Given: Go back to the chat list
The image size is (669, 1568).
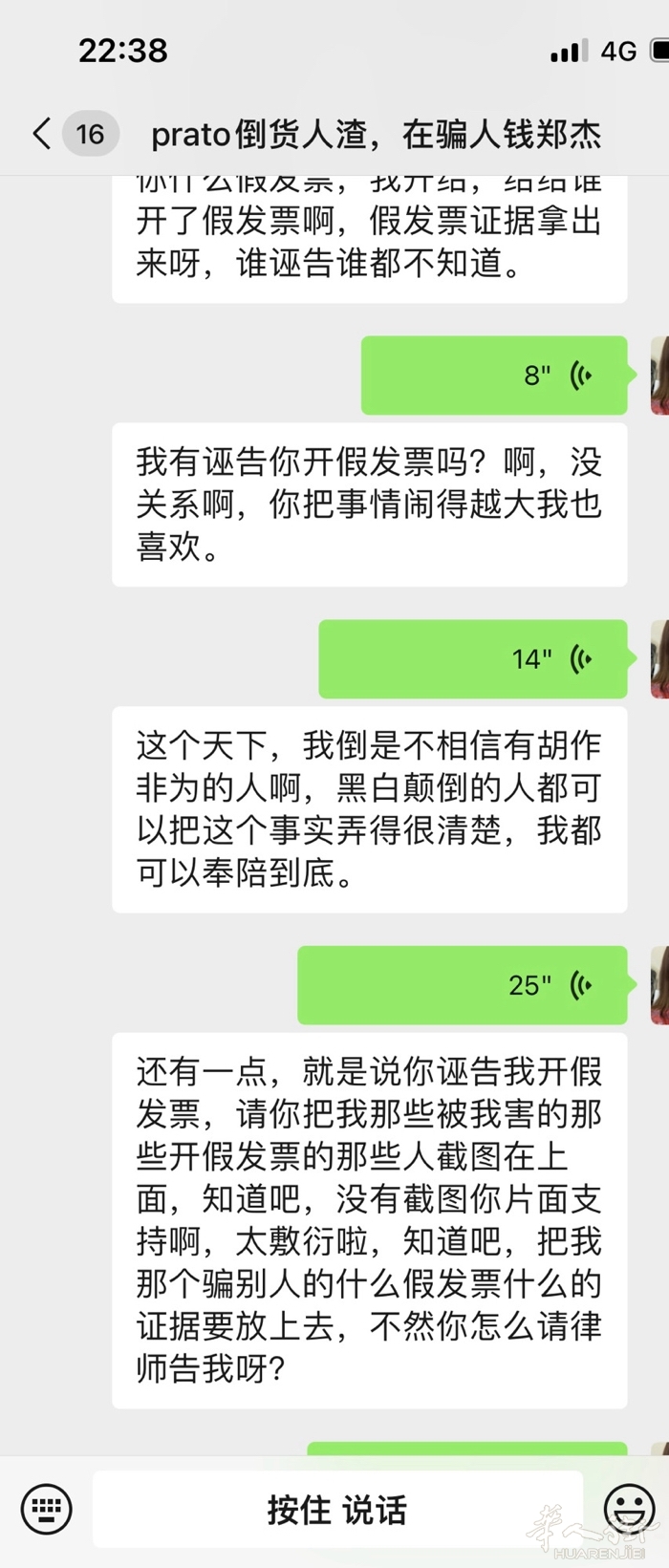Looking at the screenshot, I should coord(42,134).
